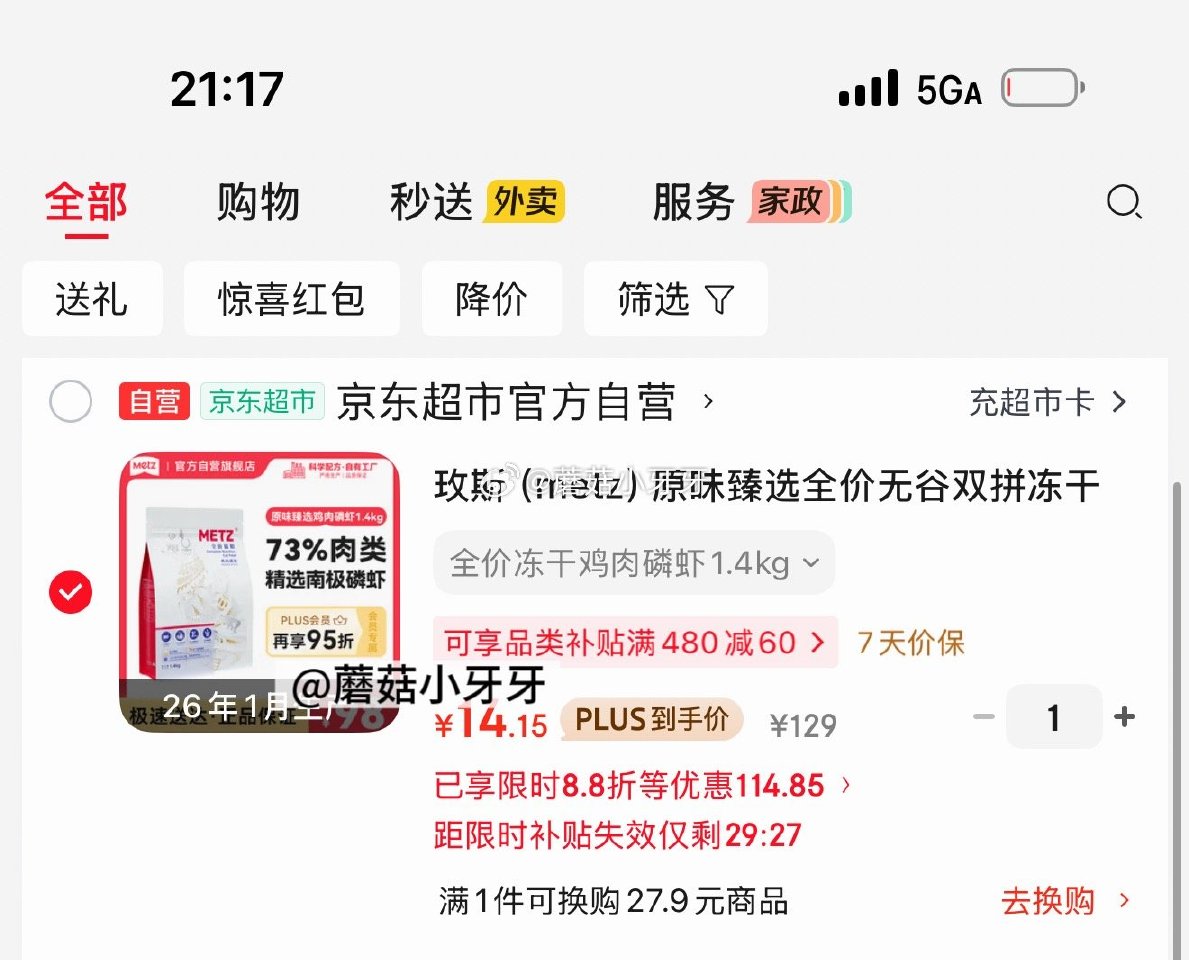1189x960 pixels.
Task: View the 已享限时8.8折 discount details
Action: tap(640, 786)
